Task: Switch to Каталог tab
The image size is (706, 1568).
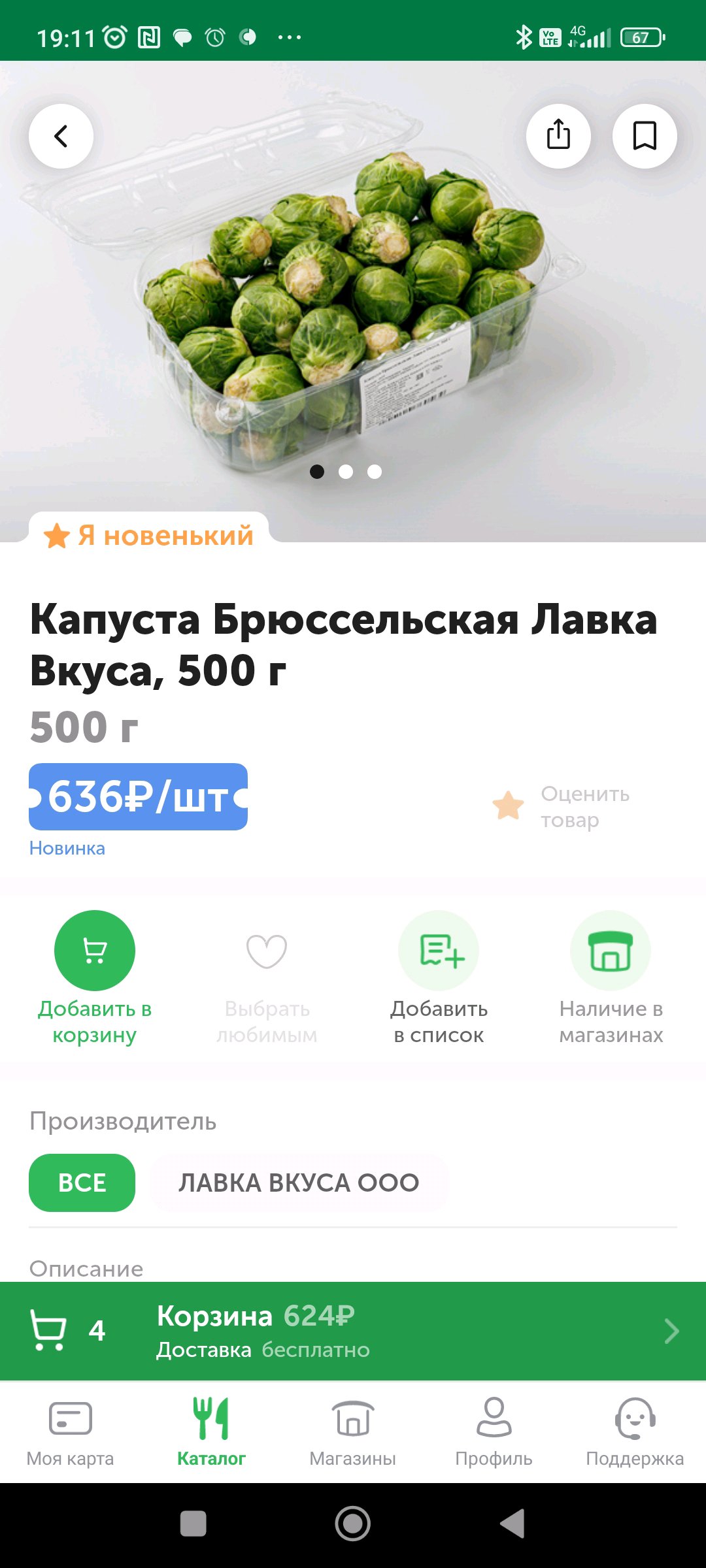Action: [x=211, y=1432]
